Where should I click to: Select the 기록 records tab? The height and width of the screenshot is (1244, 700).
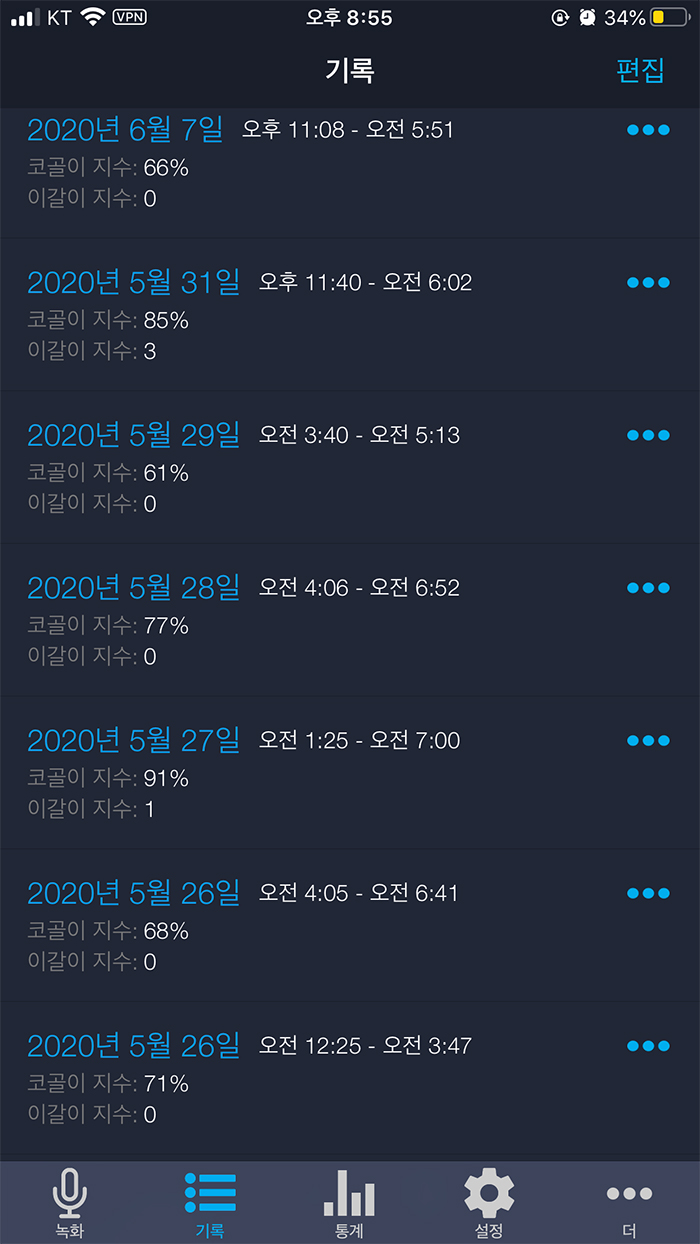point(210,1203)
